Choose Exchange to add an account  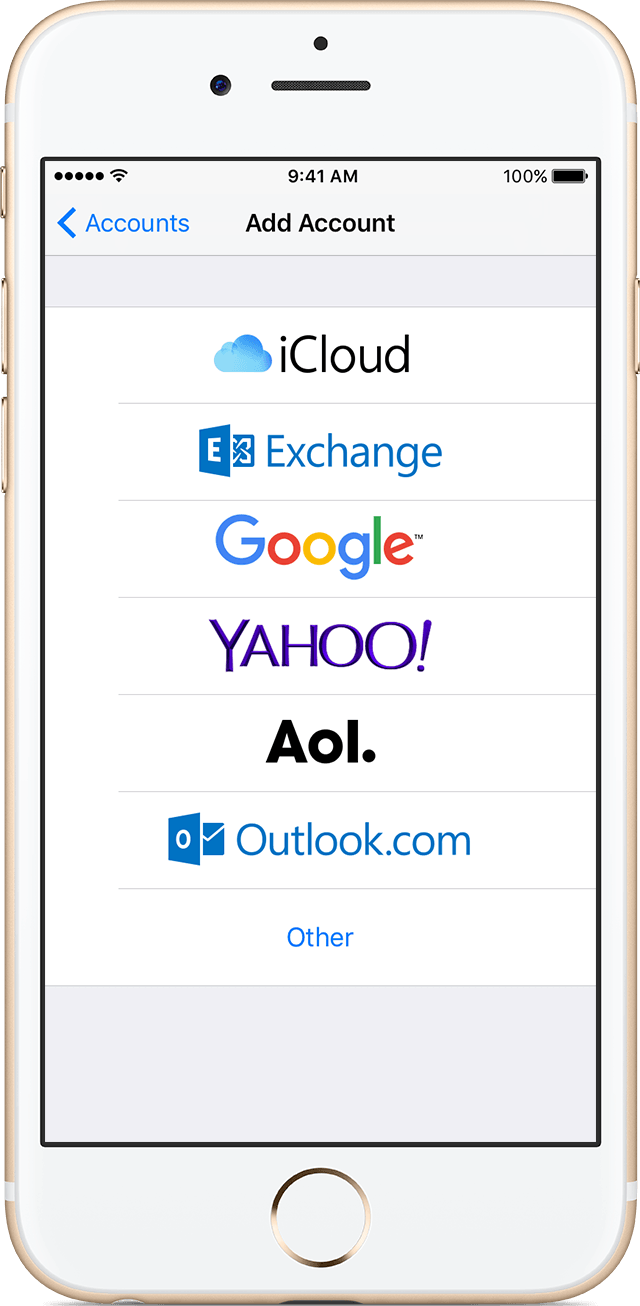(320, 452)
